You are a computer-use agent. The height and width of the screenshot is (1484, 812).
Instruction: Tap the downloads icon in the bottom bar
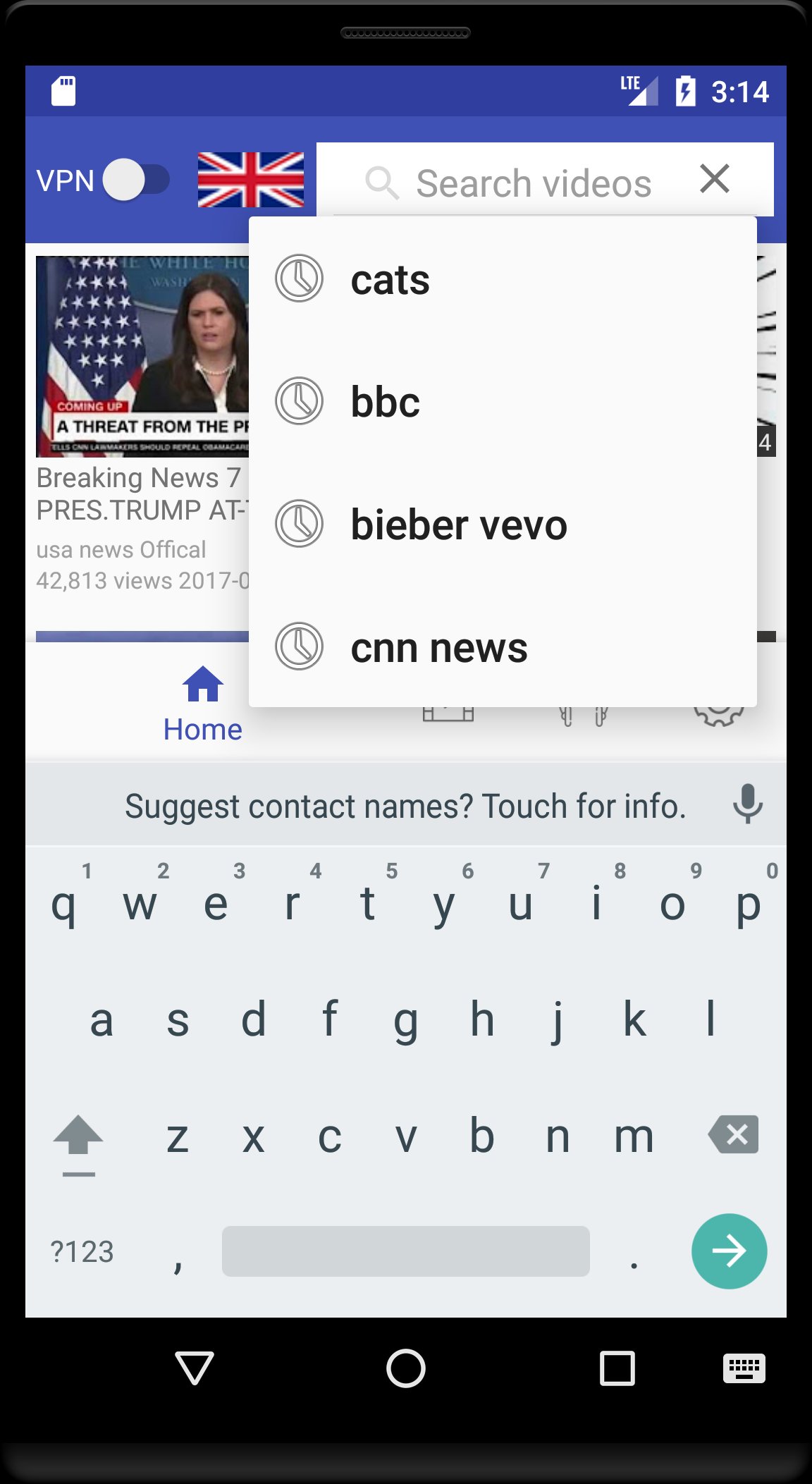pos(448,711)
